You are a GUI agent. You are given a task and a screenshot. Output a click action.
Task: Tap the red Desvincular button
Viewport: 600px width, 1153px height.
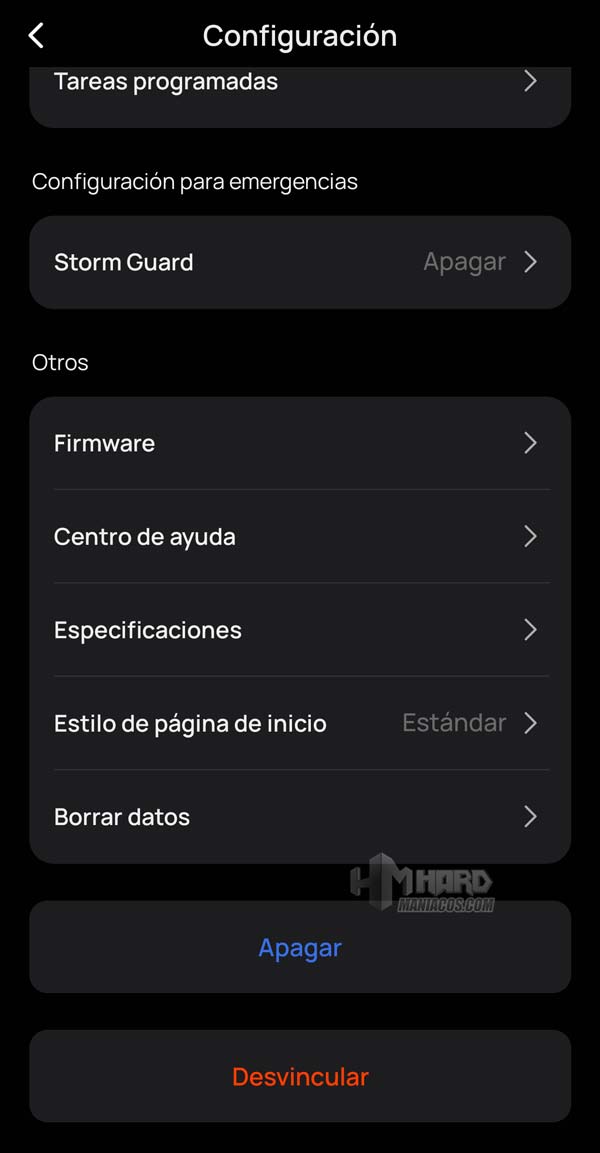(x=300, y=1076)
